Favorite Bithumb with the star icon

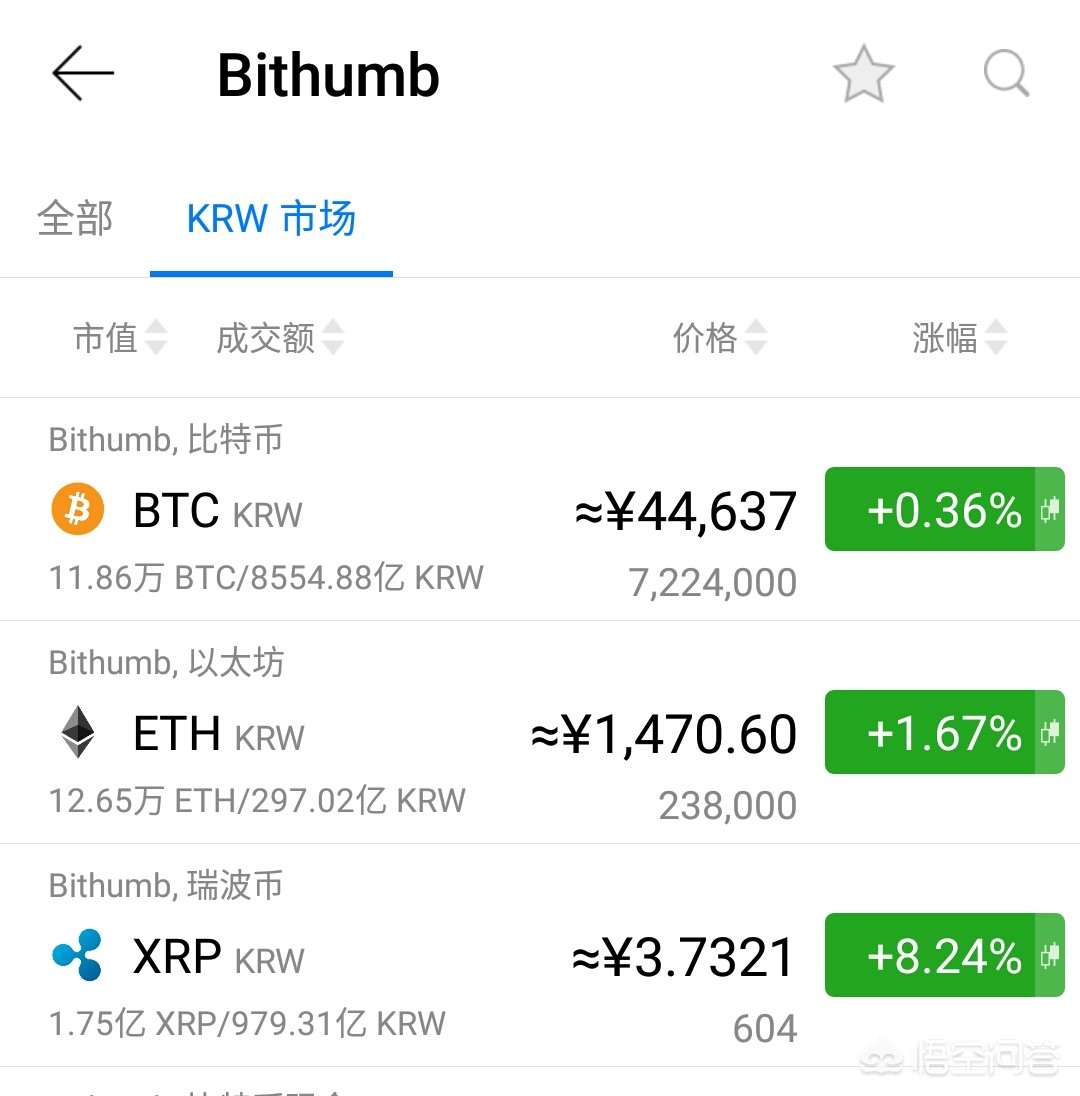click(x=863, y=75)
